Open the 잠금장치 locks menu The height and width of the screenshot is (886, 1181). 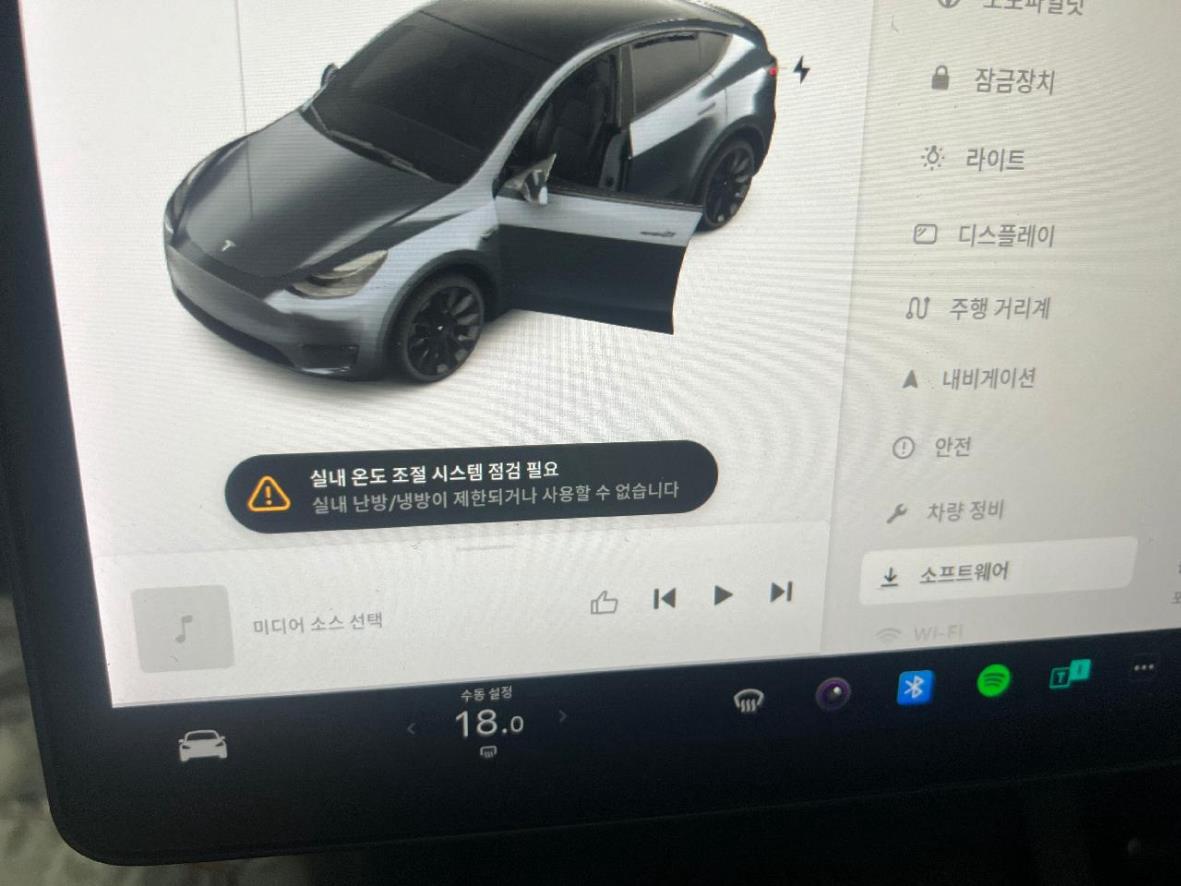click(995, 79)
